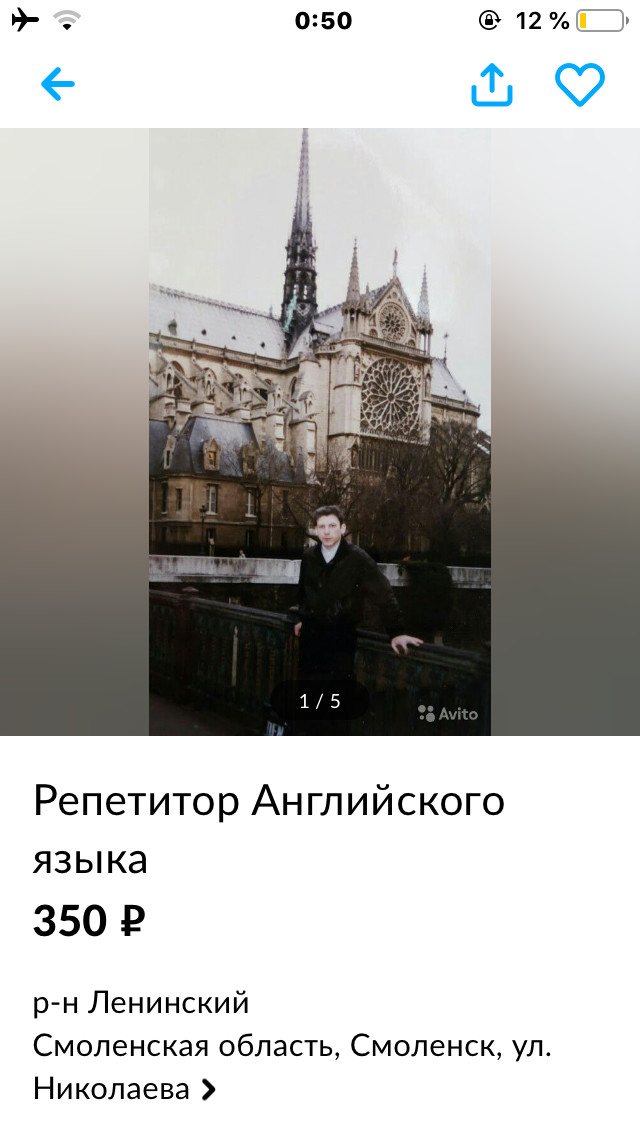The width and height of the screenshot is (640, 1136).
Task: Go back using the arrow icon
Action: [58, 85]
